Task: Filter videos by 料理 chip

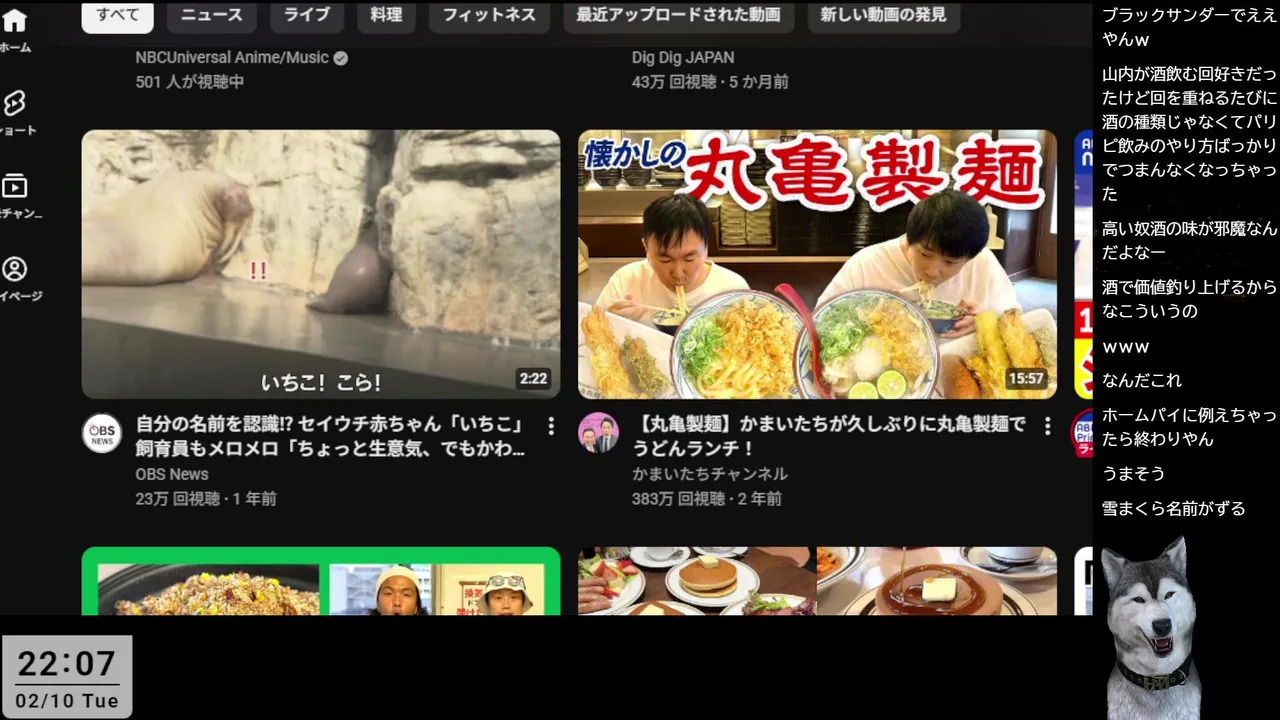Action: [x=385, y=15]
